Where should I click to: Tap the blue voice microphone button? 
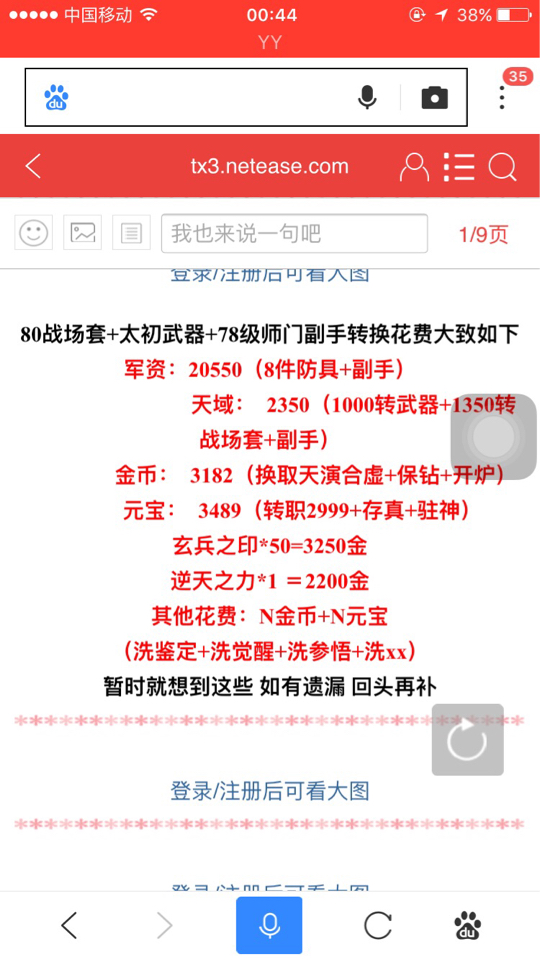(x=269, y=925)
